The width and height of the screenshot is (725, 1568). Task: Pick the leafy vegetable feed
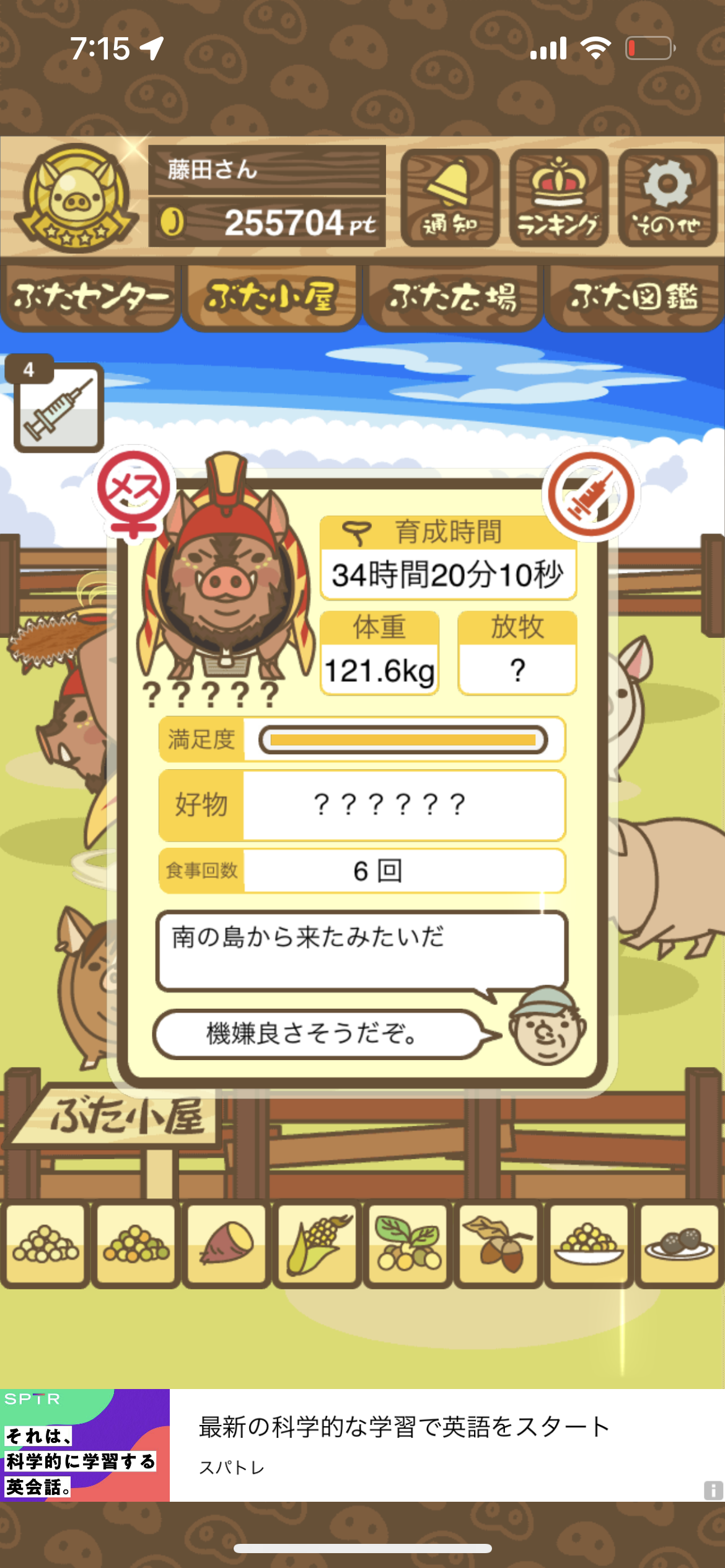[x=407, y=1244]
